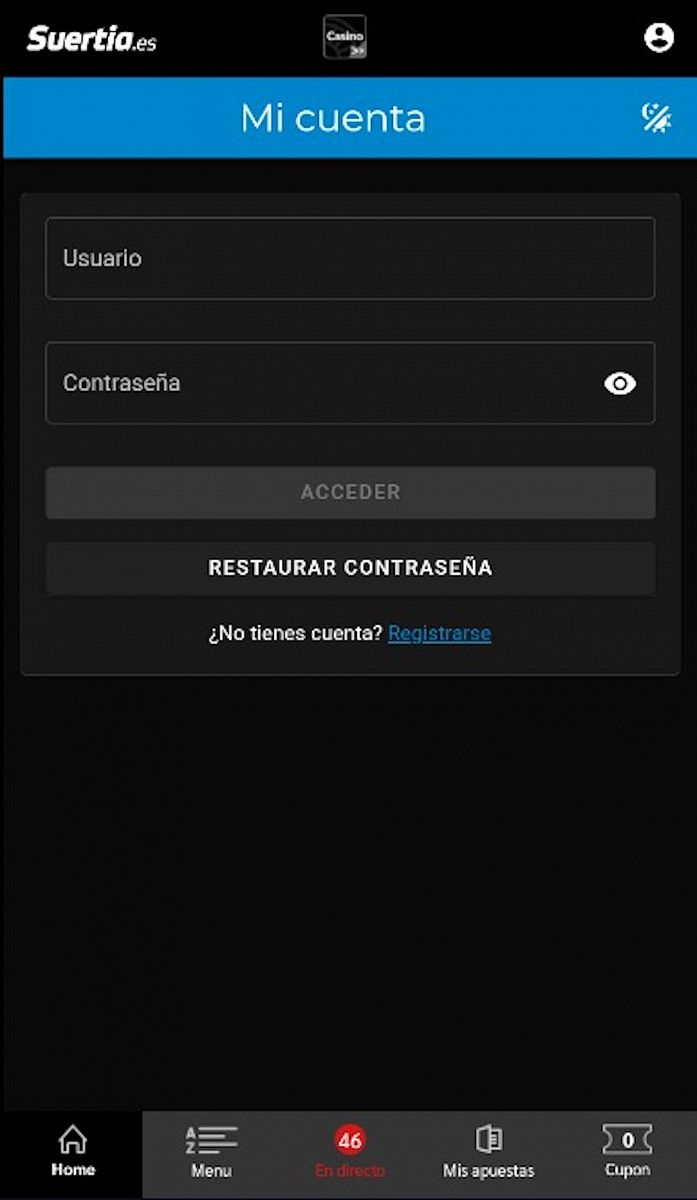Show the password with the eye icon
697x1200 pixels.
[x=620, y=383]
